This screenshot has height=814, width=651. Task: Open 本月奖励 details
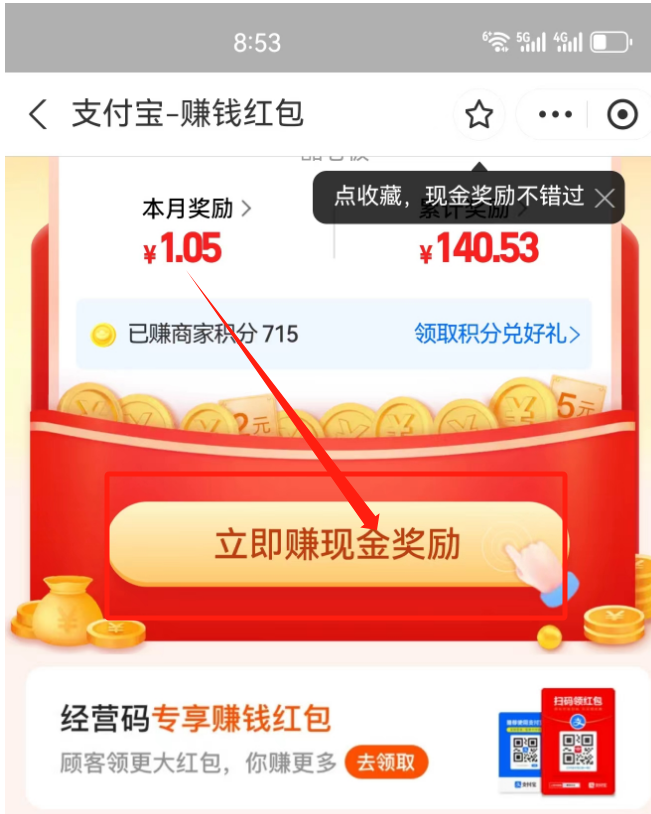196,208
